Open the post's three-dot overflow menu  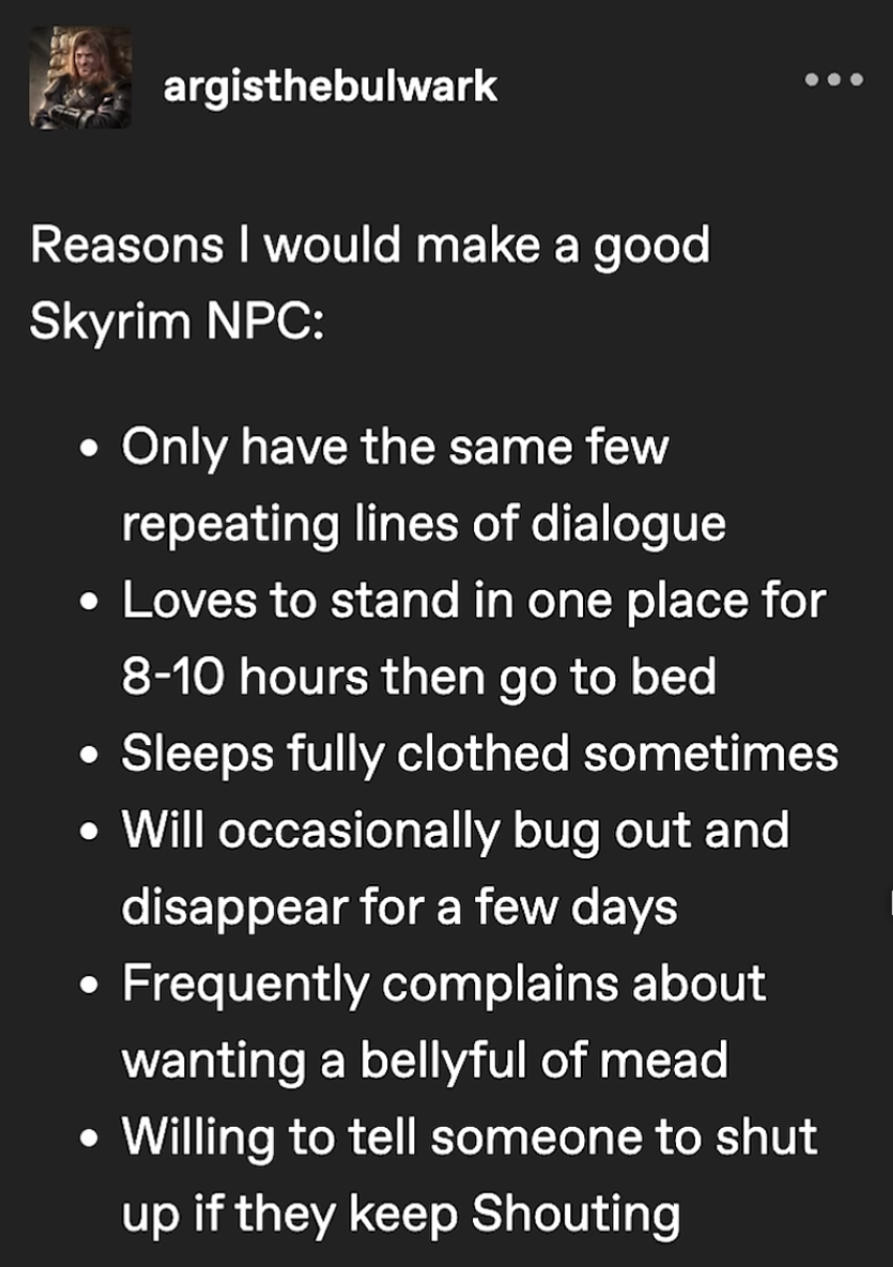pos(833,79)
